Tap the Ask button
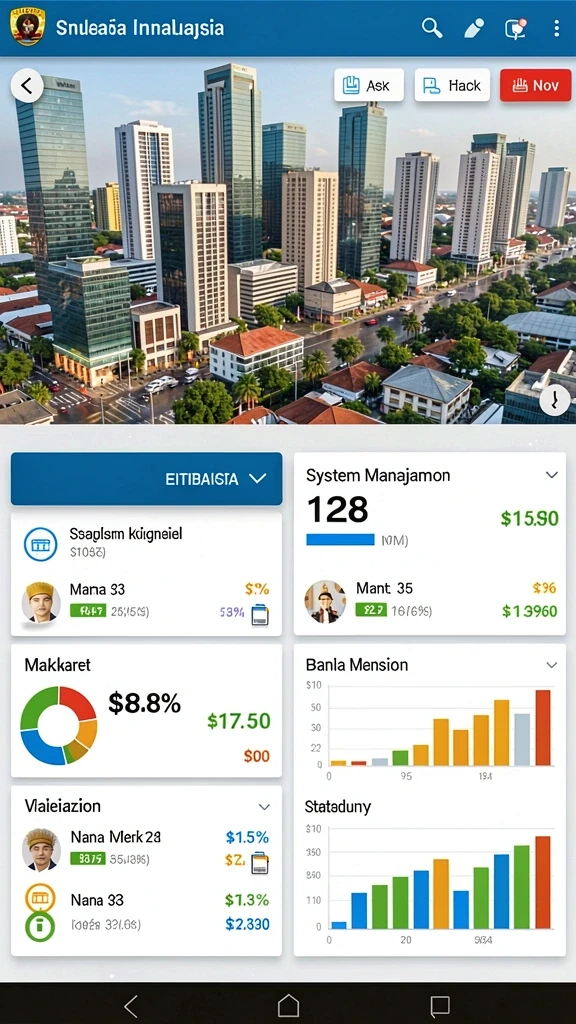576x1024 pixels. 369,86
